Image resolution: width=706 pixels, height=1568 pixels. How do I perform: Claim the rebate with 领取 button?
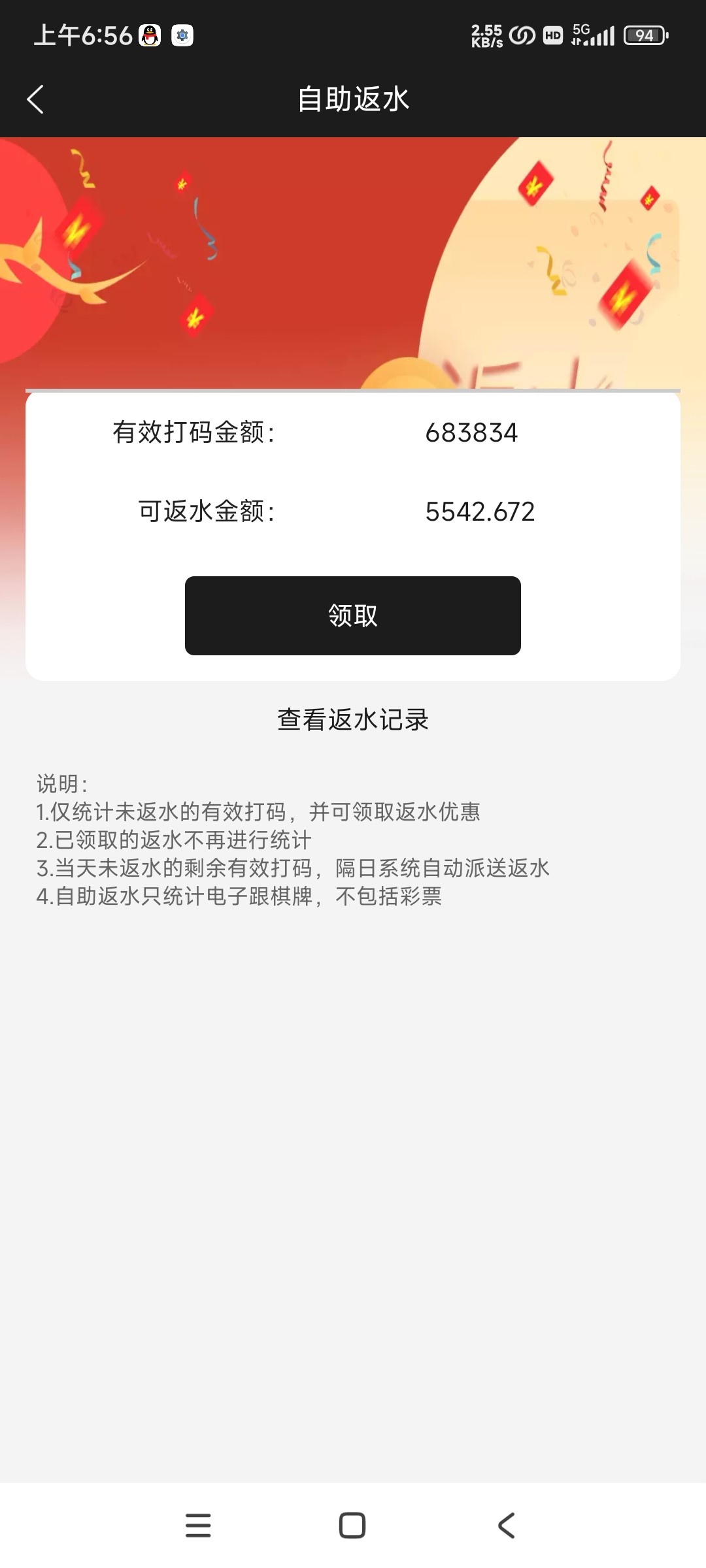(352, 615)
